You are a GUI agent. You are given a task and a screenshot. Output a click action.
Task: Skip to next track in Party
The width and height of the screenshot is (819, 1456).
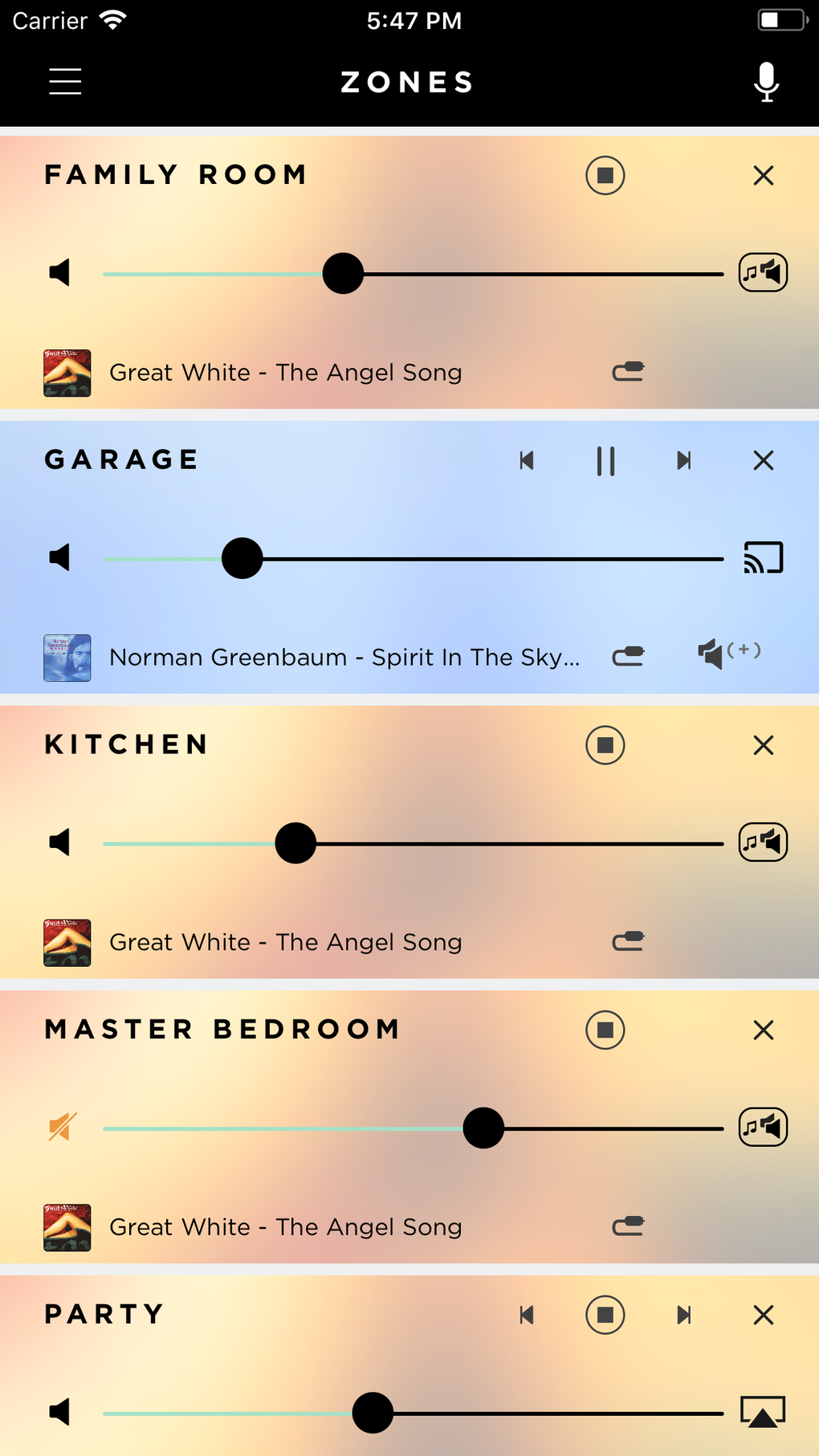[x=683, y=1315]
